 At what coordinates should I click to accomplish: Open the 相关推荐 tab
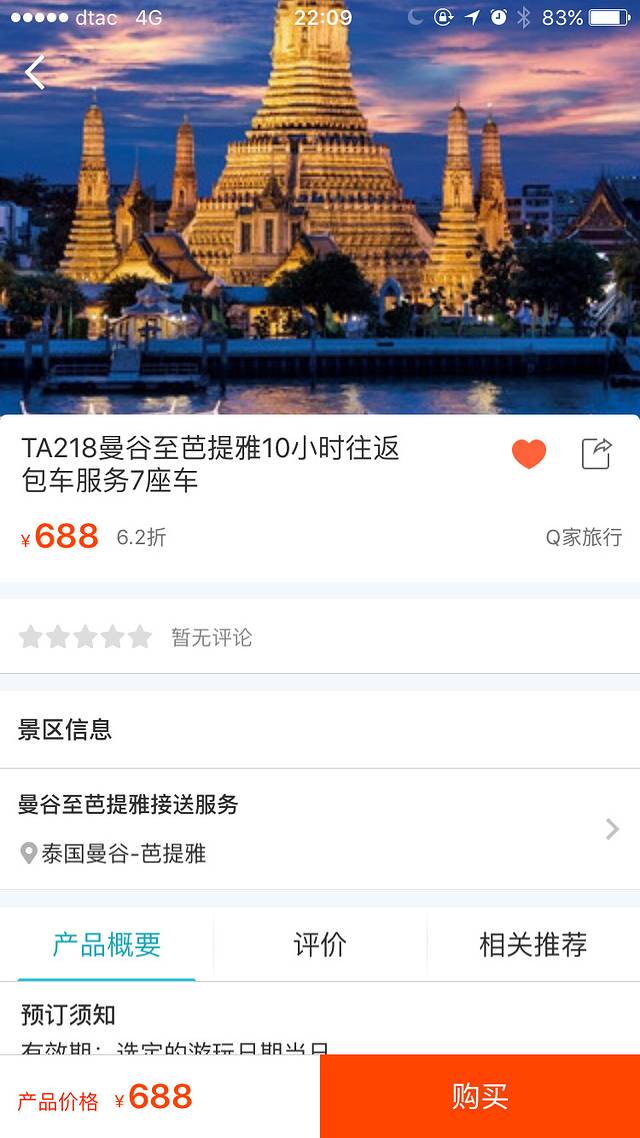point(533,944)
